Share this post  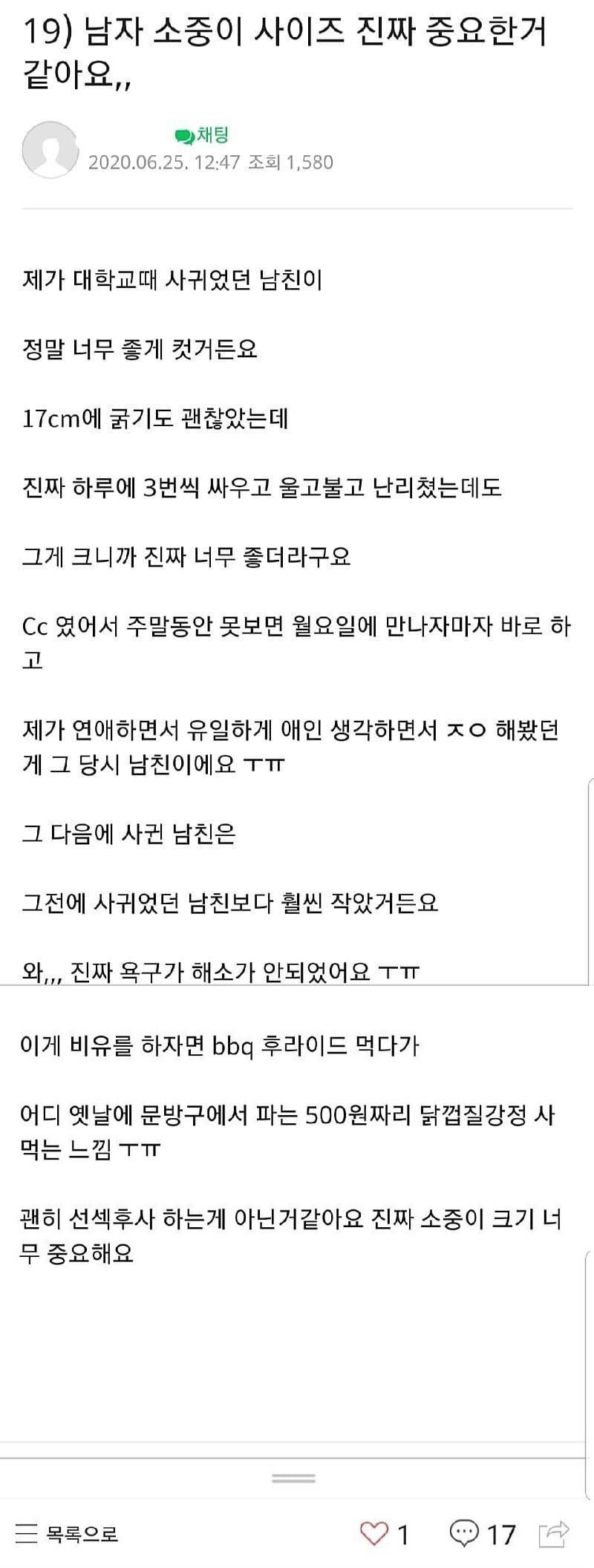click(x=554, y=1532)
